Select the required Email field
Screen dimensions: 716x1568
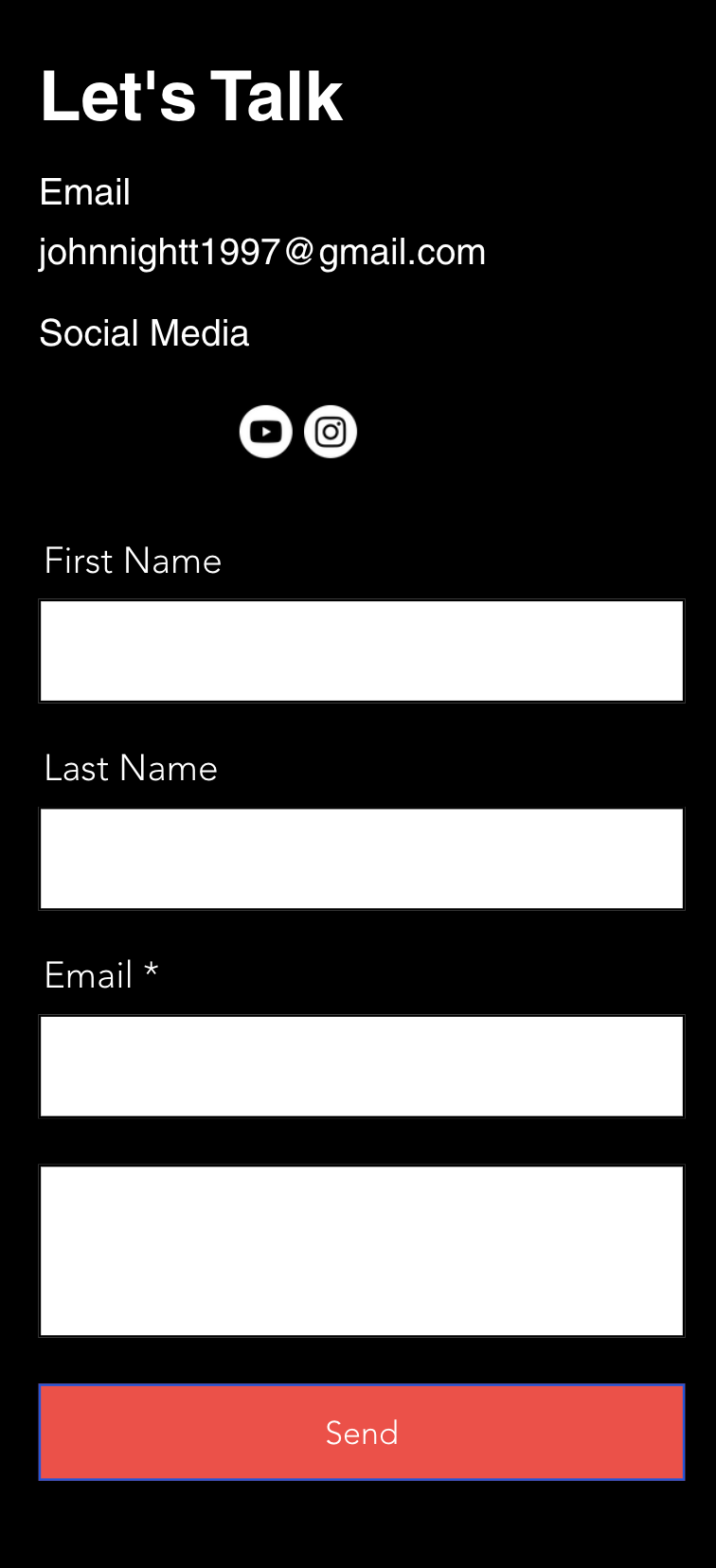361,1066
